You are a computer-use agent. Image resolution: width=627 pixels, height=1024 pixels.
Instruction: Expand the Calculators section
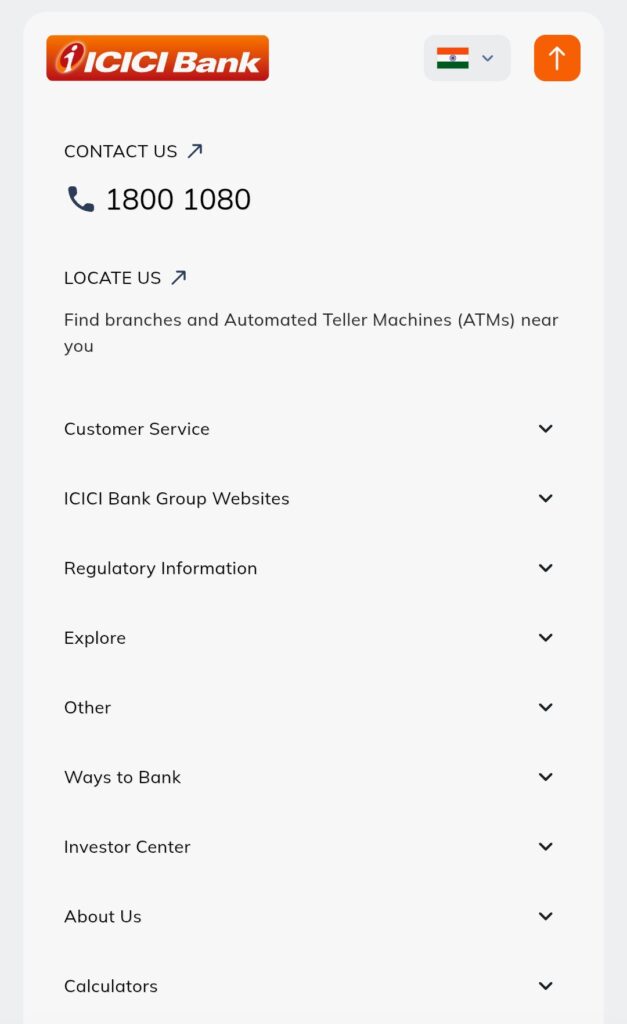pos(545,986)
